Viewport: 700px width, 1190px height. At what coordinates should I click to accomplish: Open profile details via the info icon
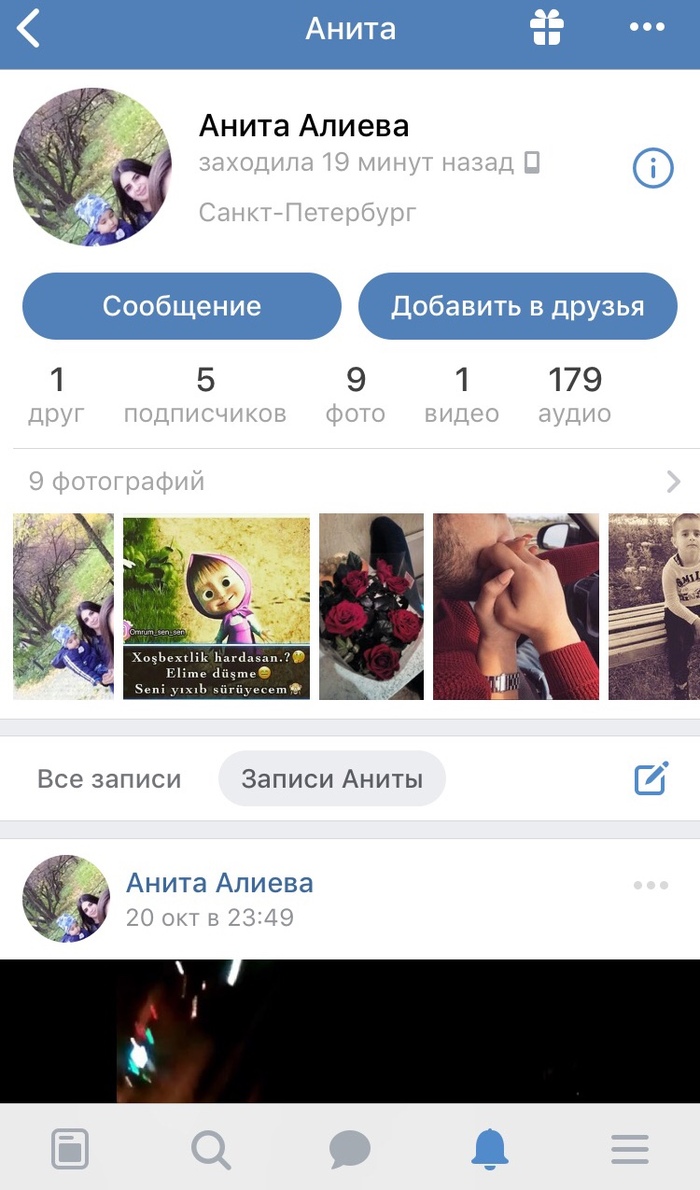click(x=652, y=169)
